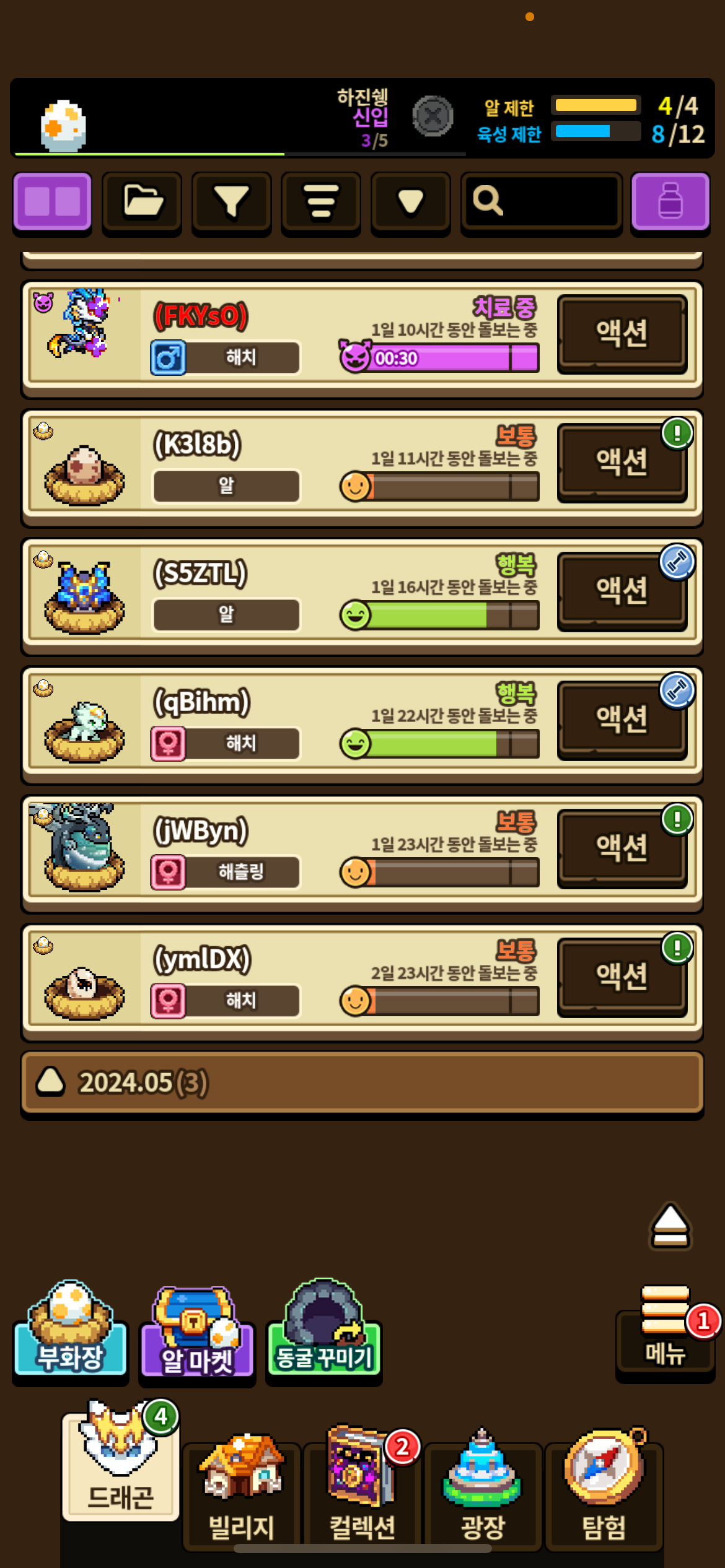Open 동굴 꾸미기 cave decoration
The image size is (725, 1568).
[323, 1330]
